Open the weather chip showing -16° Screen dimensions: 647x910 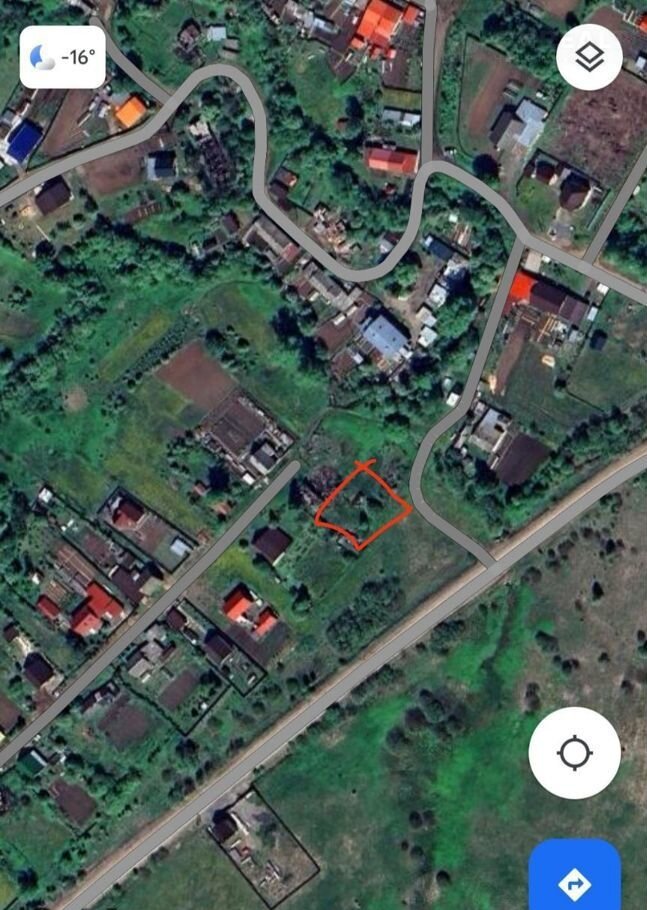point(63,57)
